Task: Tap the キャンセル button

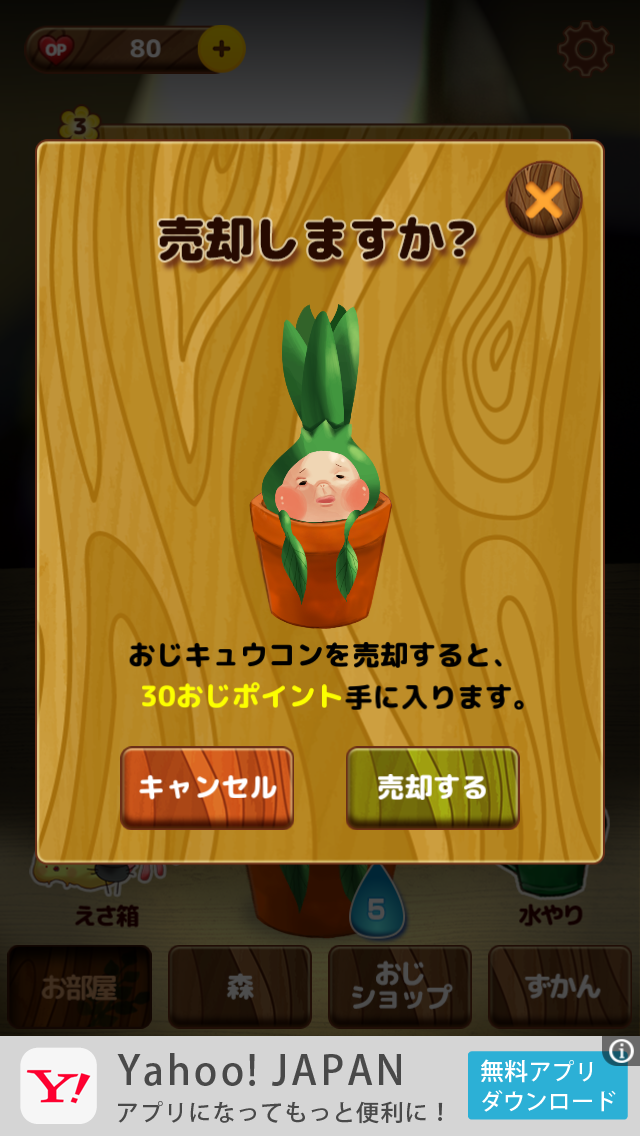Action: [x=207, y=787]
